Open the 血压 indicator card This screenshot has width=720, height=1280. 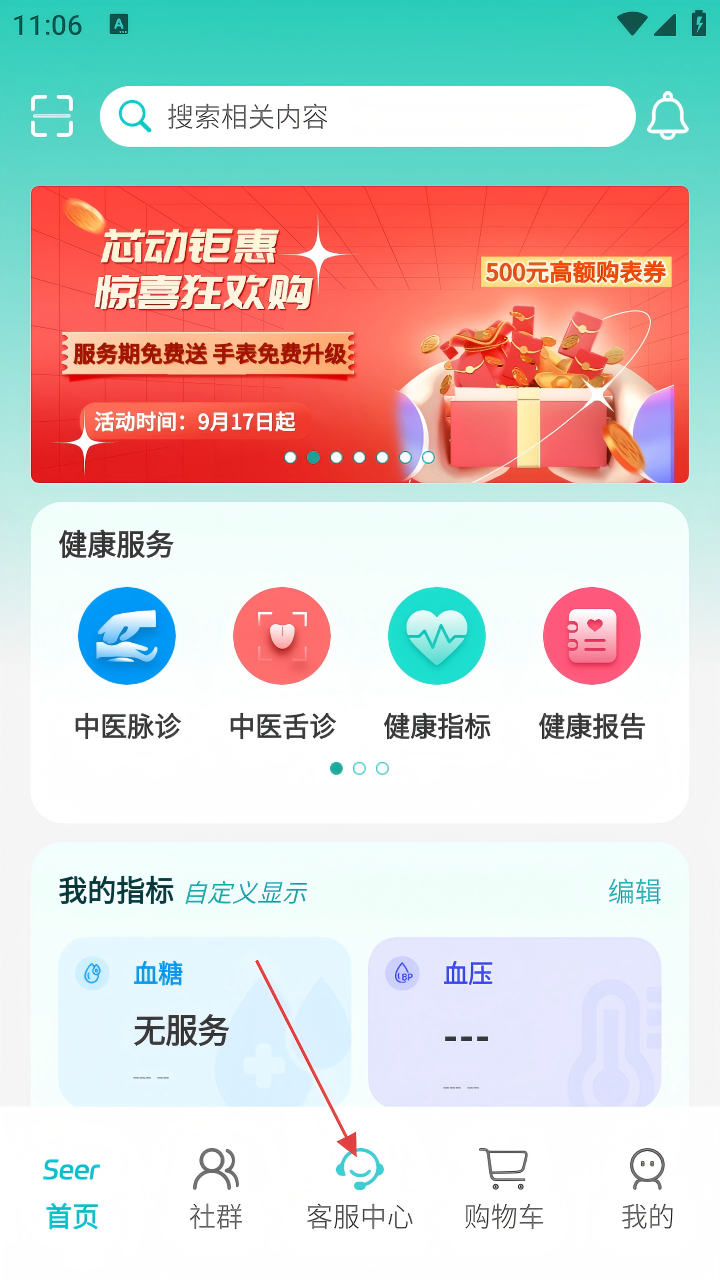click(514, 1020)
